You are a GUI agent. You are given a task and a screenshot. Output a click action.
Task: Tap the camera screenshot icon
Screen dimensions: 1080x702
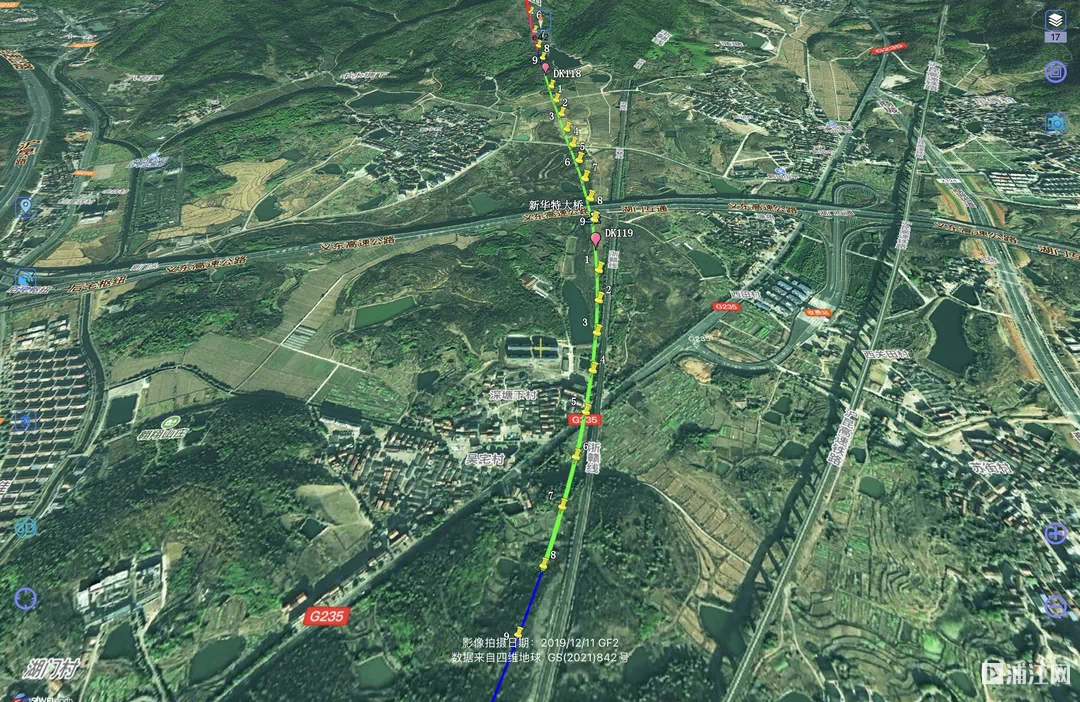tap(1056, 122)
